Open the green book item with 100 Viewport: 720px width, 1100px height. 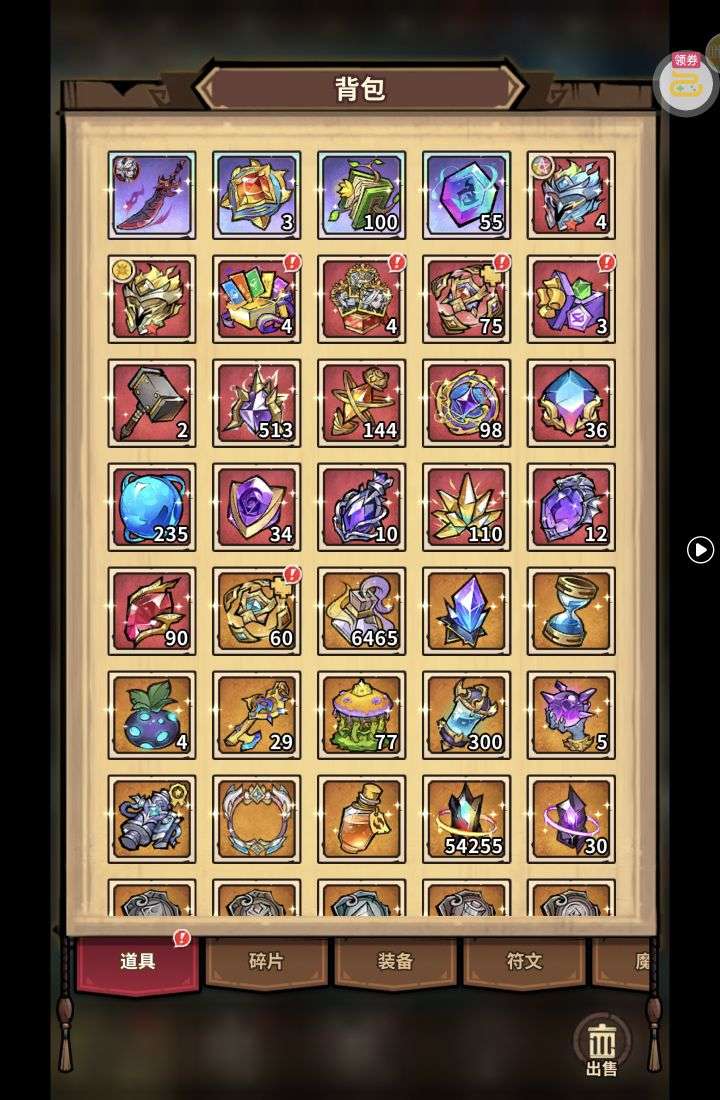[x=362, y=195]
